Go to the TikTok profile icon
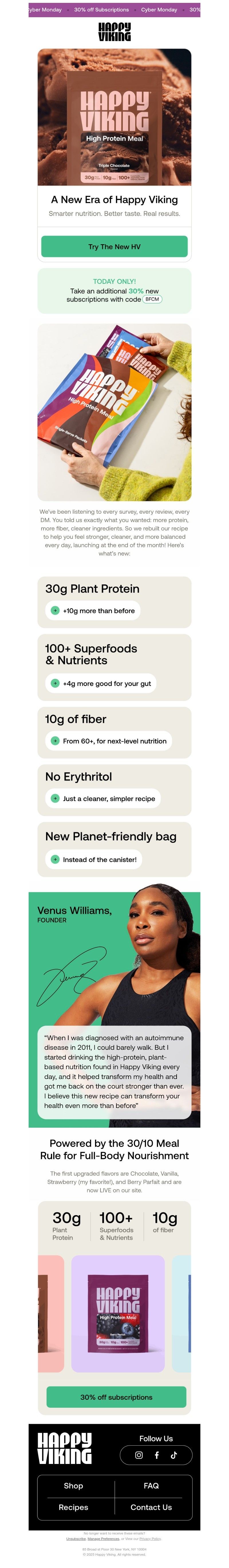Screen dimensions: 229x1568 click(x=174, y=1455)
